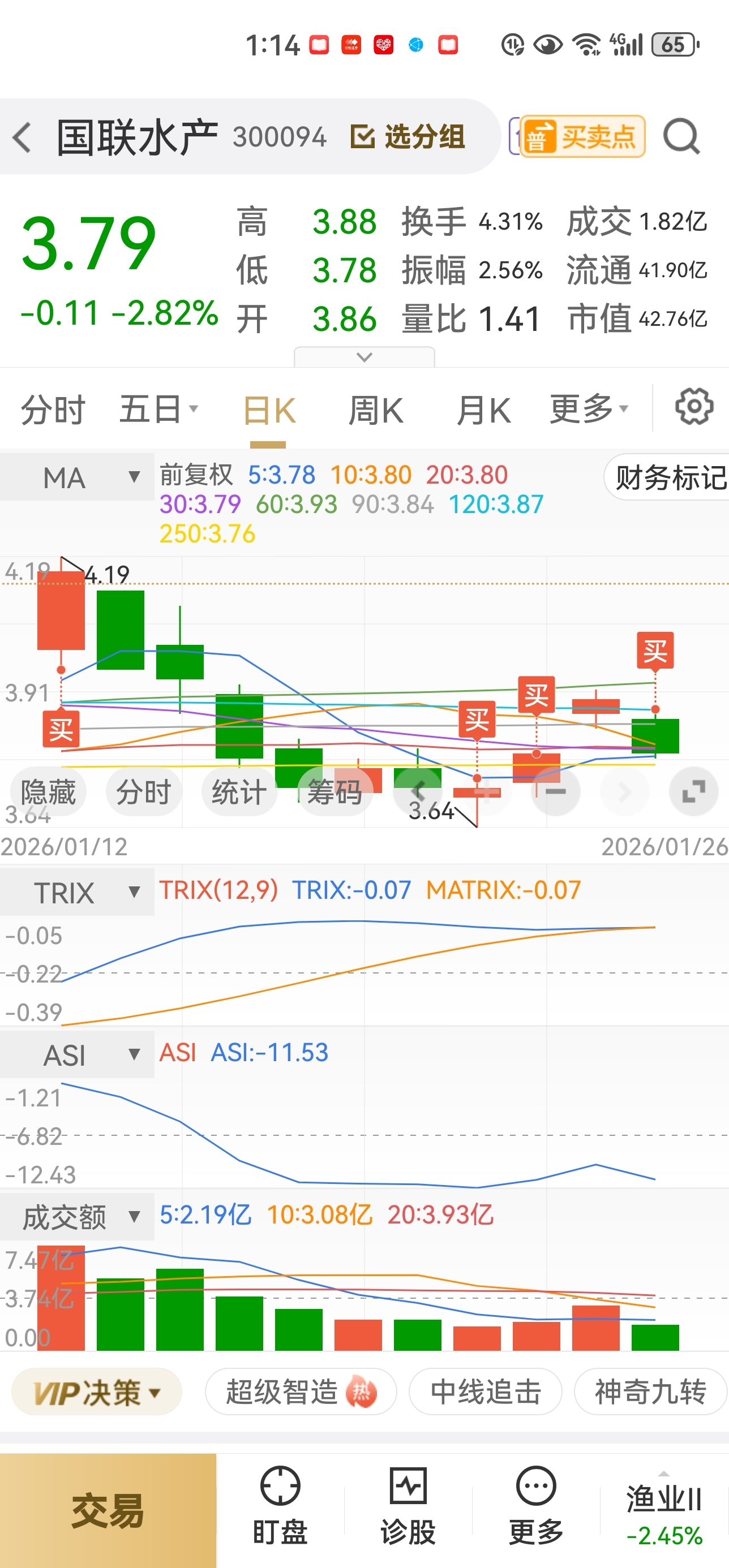Add stock to a group via 选分组
Image resolution: width=729 pixels, height=1568 pixels.
point(408,137)
